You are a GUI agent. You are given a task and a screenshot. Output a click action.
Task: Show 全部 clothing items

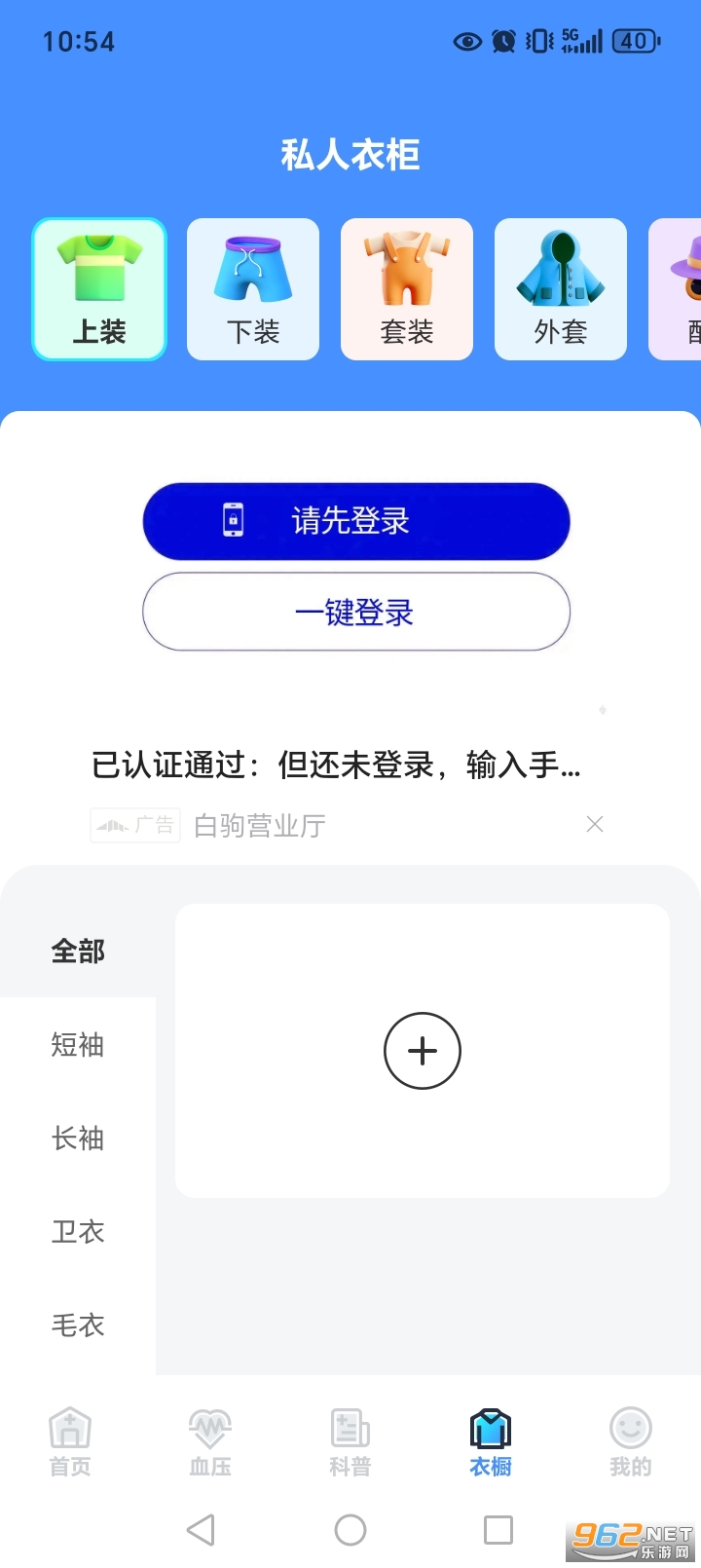[78, 951]
